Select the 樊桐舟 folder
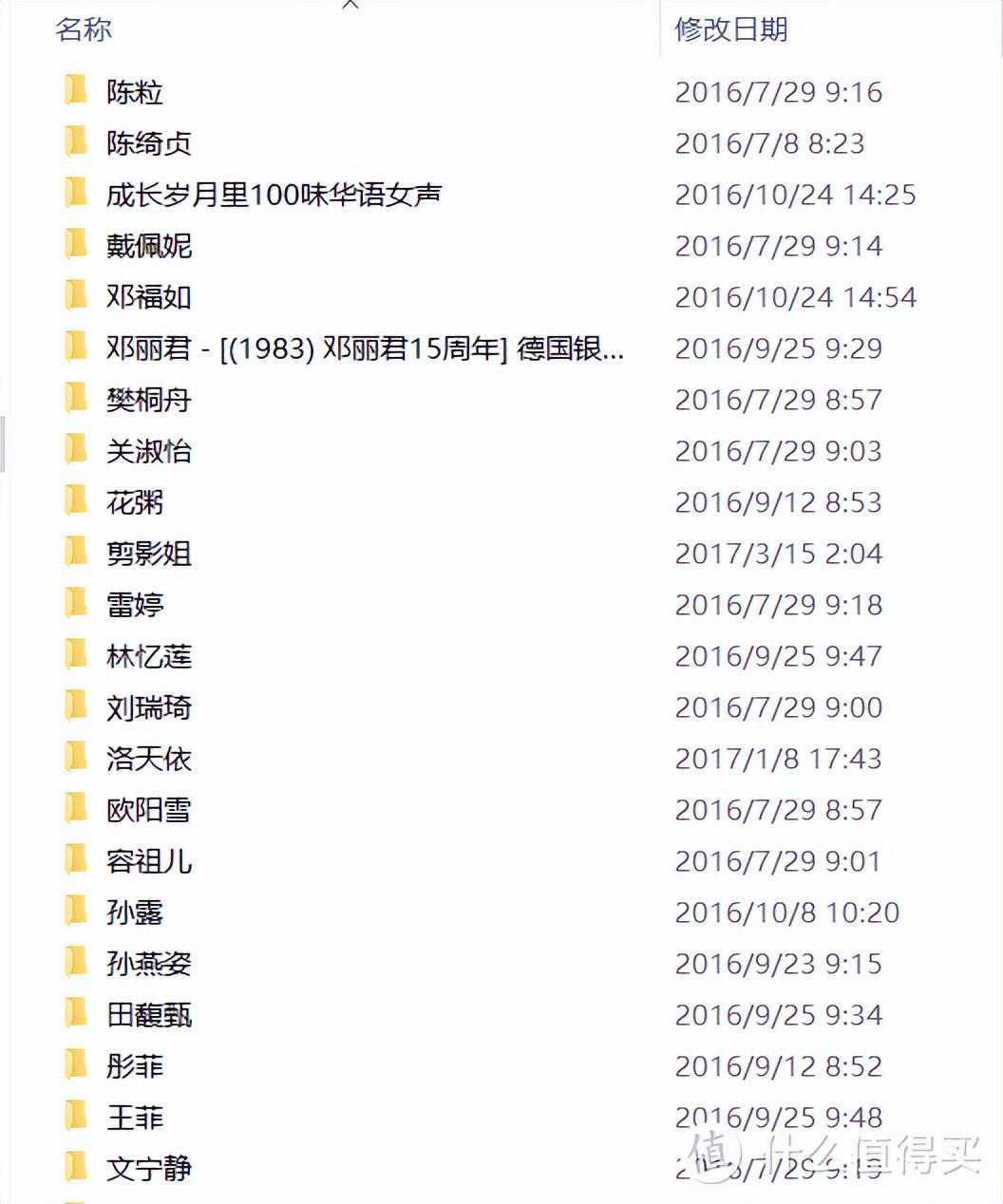This screenshot has width=1003, height=1204. pos(148,400)
